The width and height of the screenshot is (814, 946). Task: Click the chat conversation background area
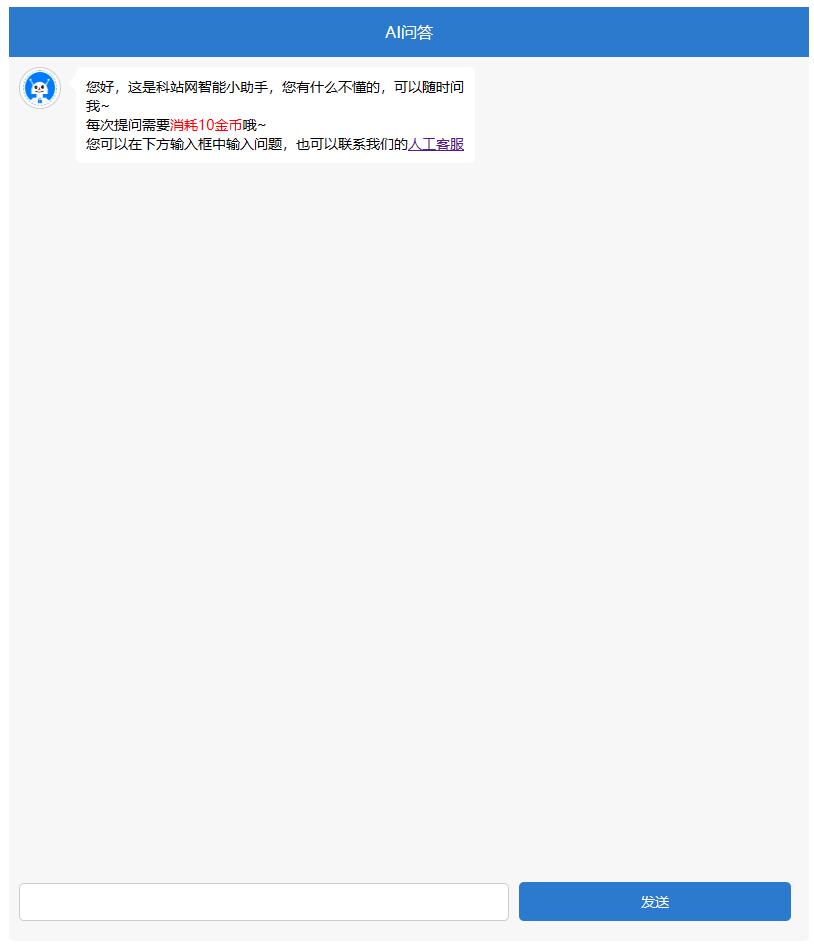point(400,500)
